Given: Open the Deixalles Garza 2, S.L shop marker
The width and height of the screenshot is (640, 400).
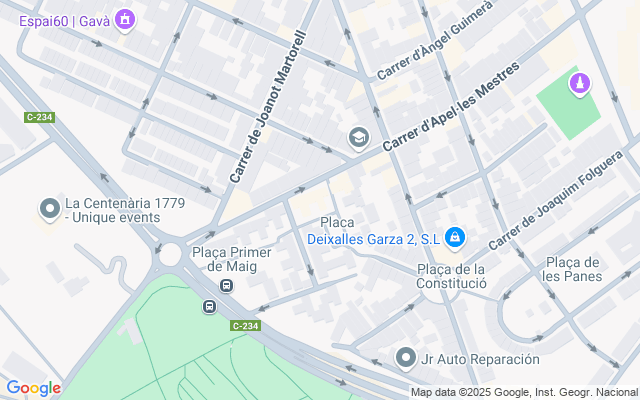Looking at the screenshot, I should point(455,237).
